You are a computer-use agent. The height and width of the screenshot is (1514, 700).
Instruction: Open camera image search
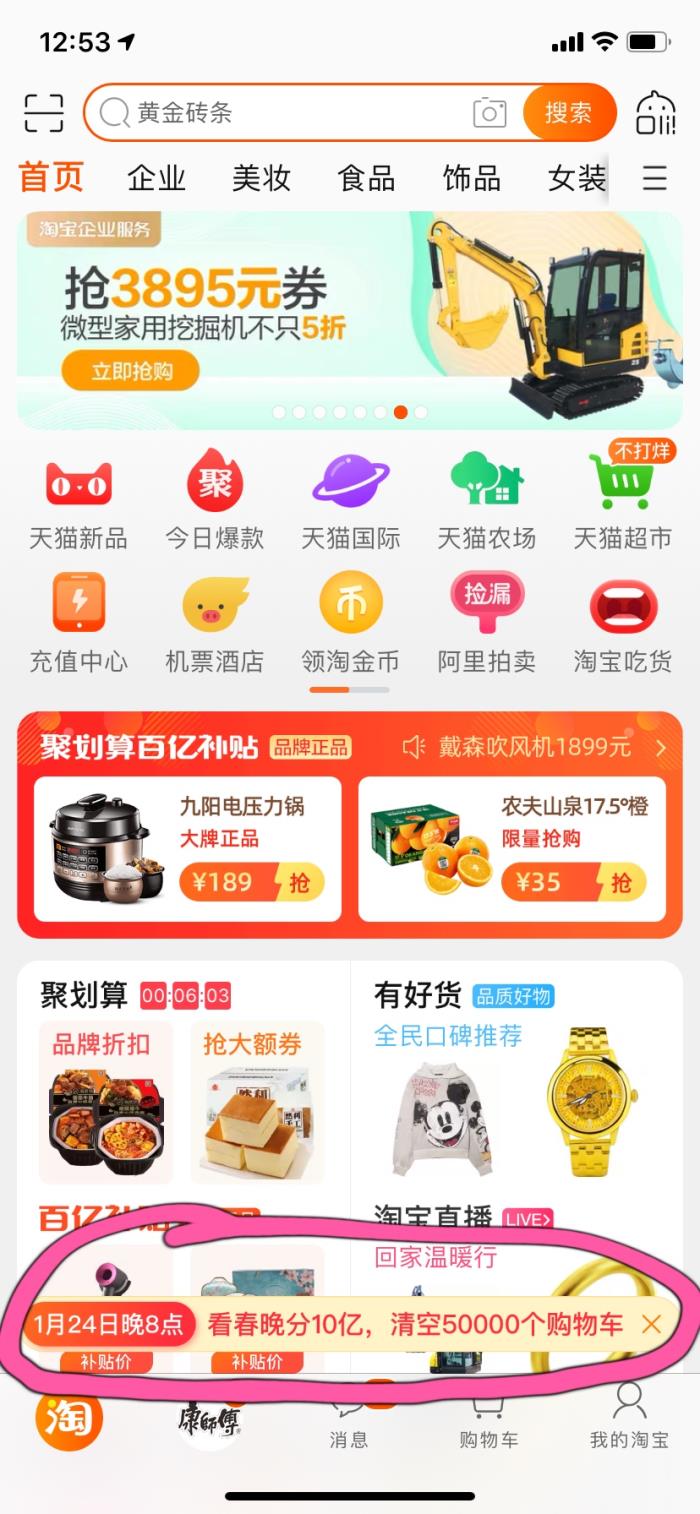489,113
